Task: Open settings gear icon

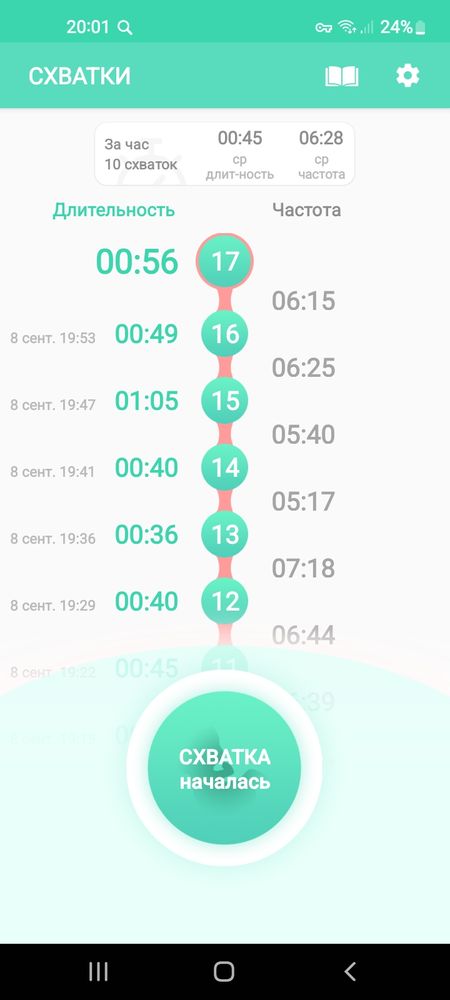Action: 408,76
